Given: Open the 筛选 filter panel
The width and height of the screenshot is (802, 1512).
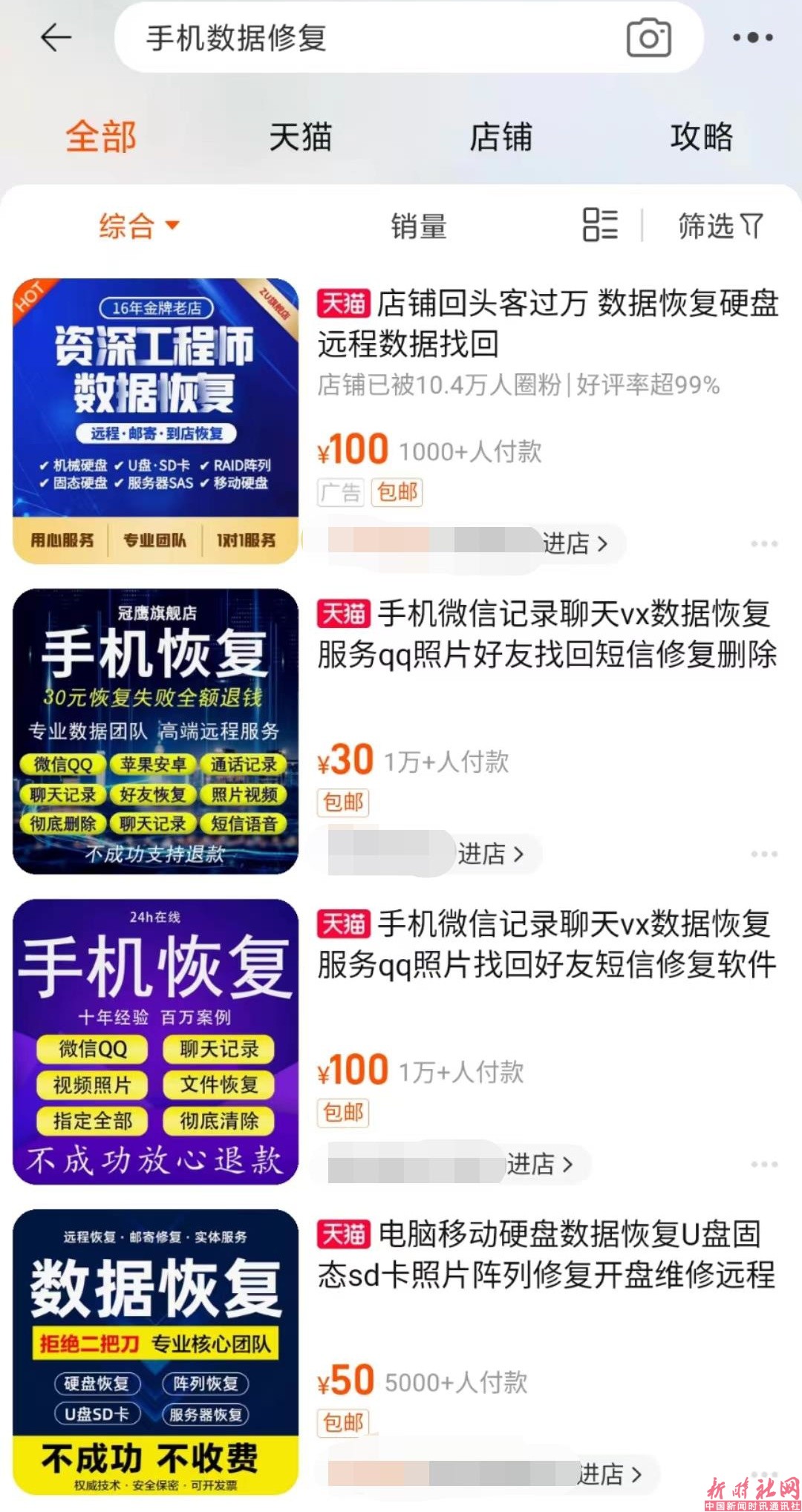Looking at the screenshot, I should click(717, 225).
